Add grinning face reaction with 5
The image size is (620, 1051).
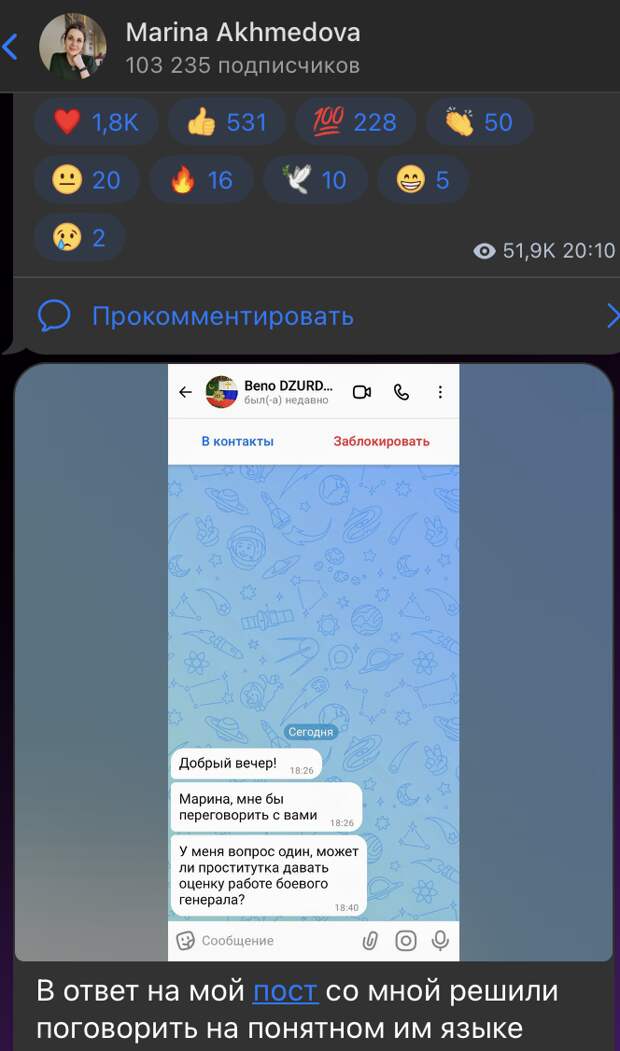click(423, 179)
